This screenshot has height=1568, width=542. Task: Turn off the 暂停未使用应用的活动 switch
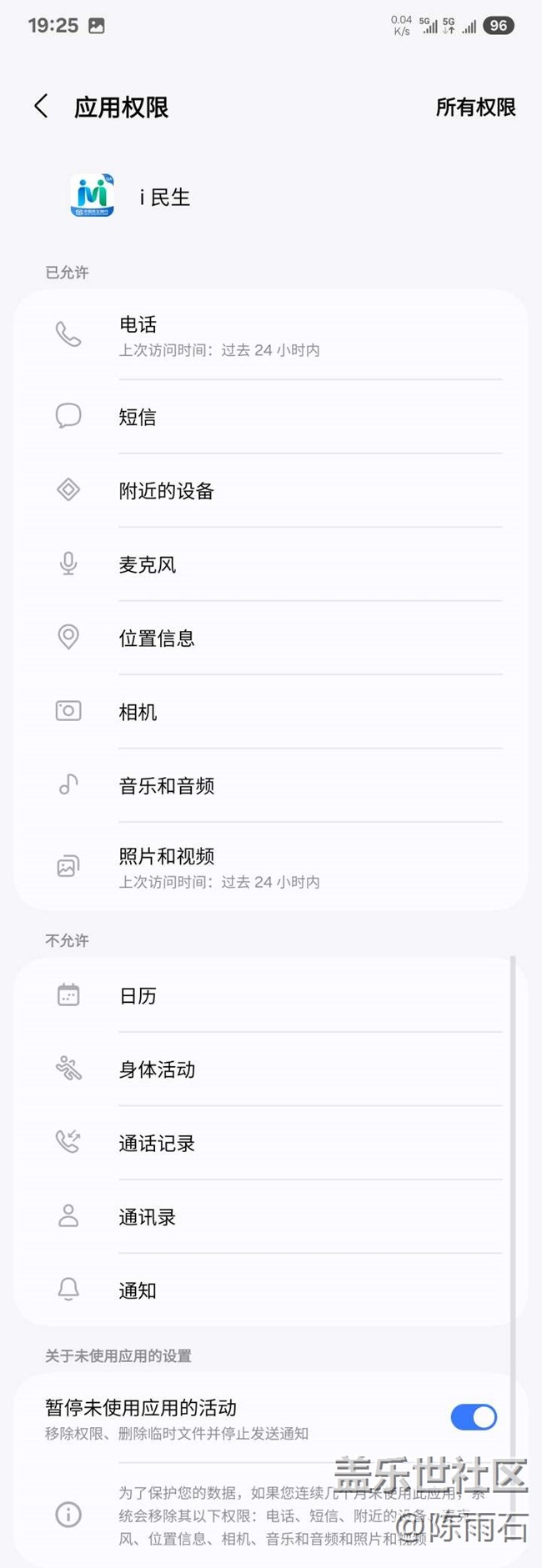pyautogui.click(x=474, y=1417)
